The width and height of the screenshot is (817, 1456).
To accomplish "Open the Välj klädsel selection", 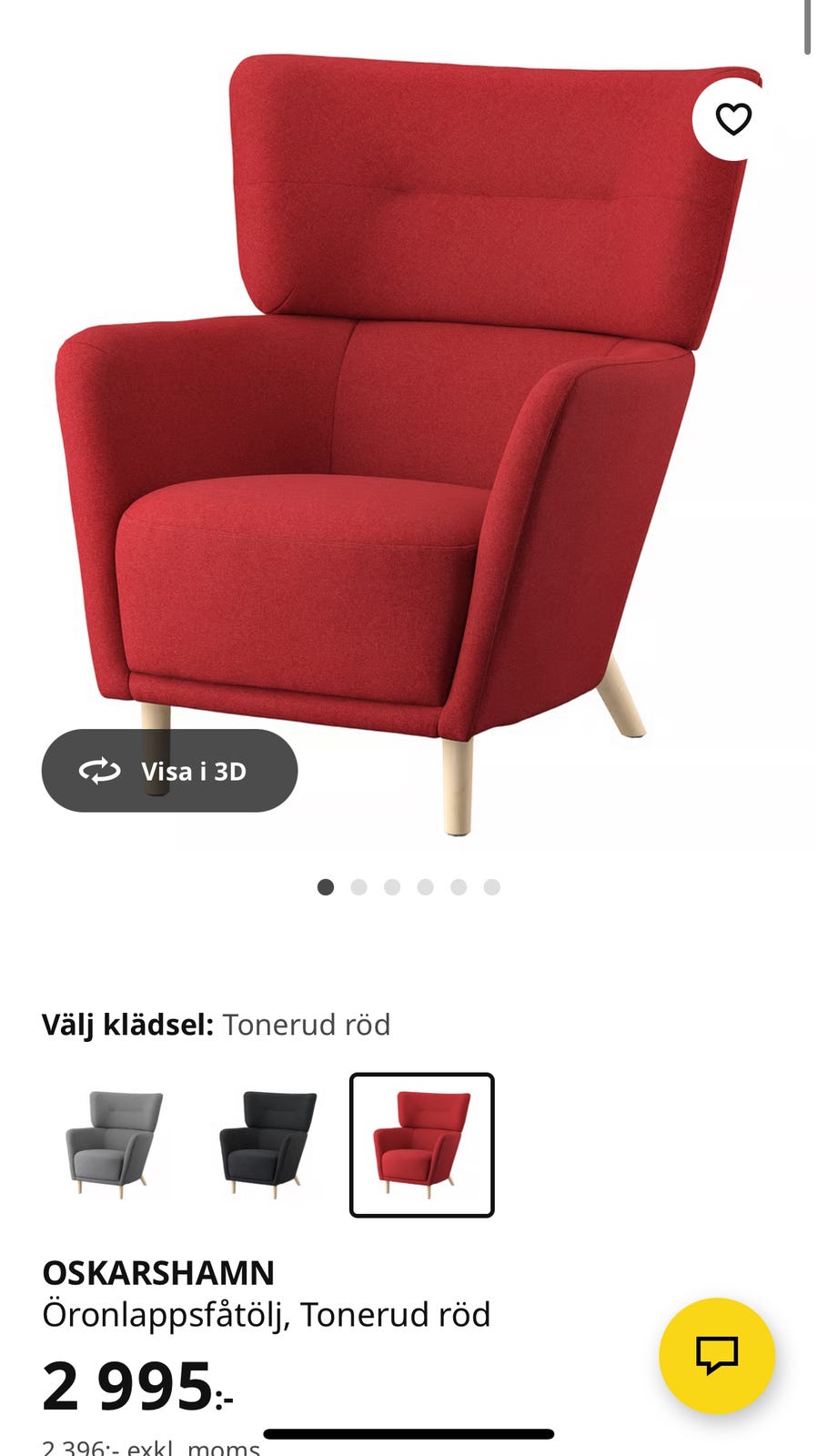I will click(218, 1025).
